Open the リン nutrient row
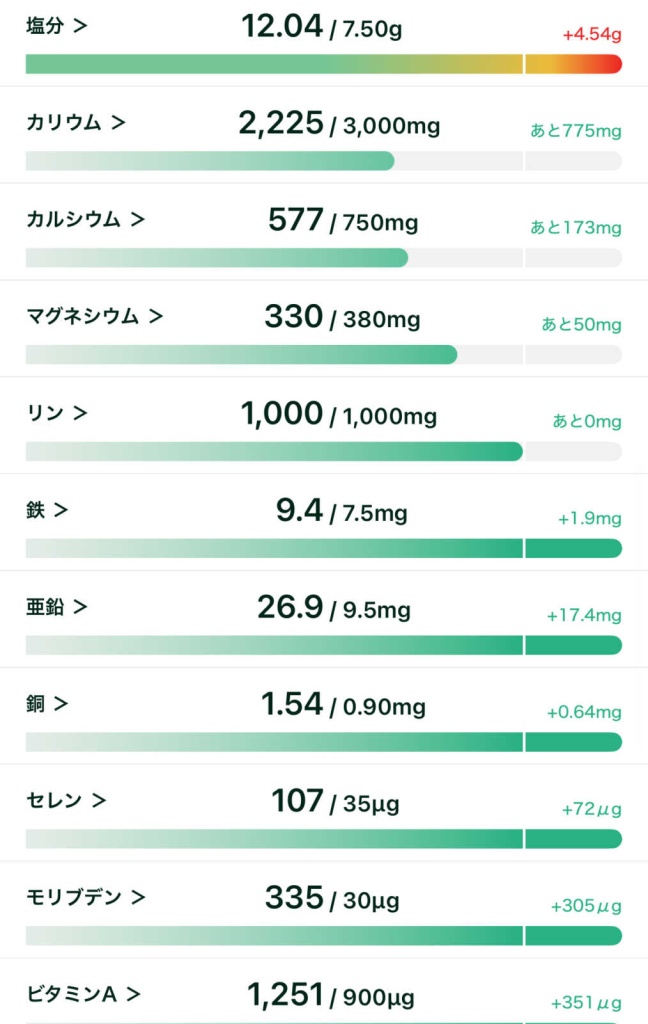 pyautogui.click(x=56, y=413)
